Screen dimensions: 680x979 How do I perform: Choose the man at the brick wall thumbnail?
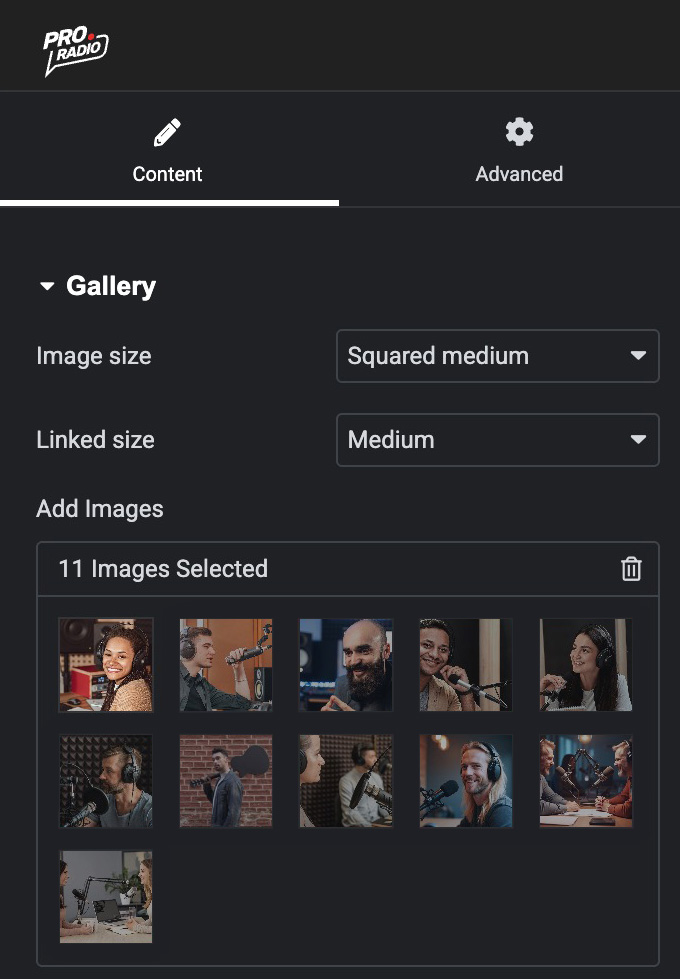tap(226, 781)
